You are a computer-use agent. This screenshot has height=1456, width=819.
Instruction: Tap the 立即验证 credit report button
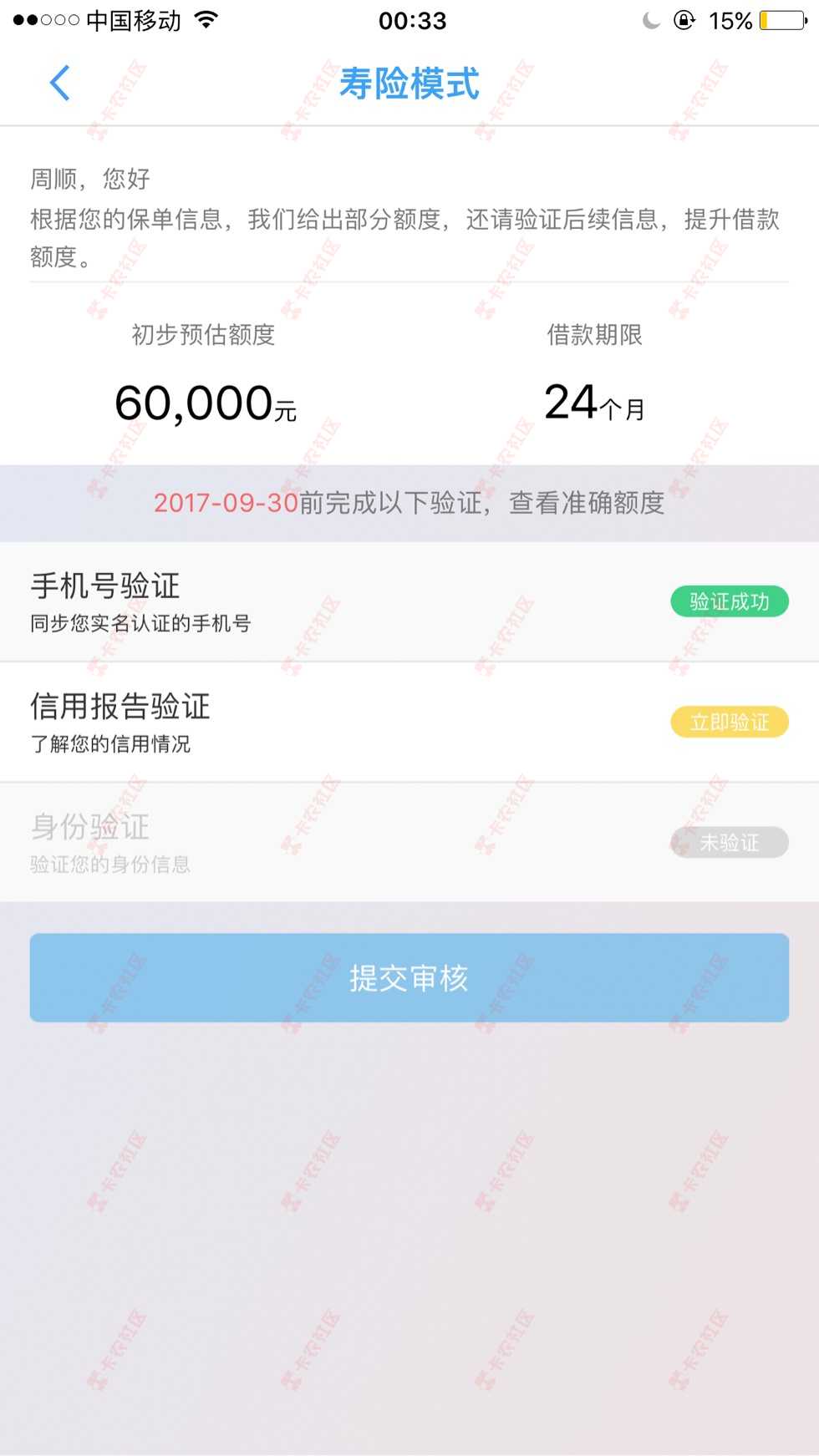tap(729, 722)
